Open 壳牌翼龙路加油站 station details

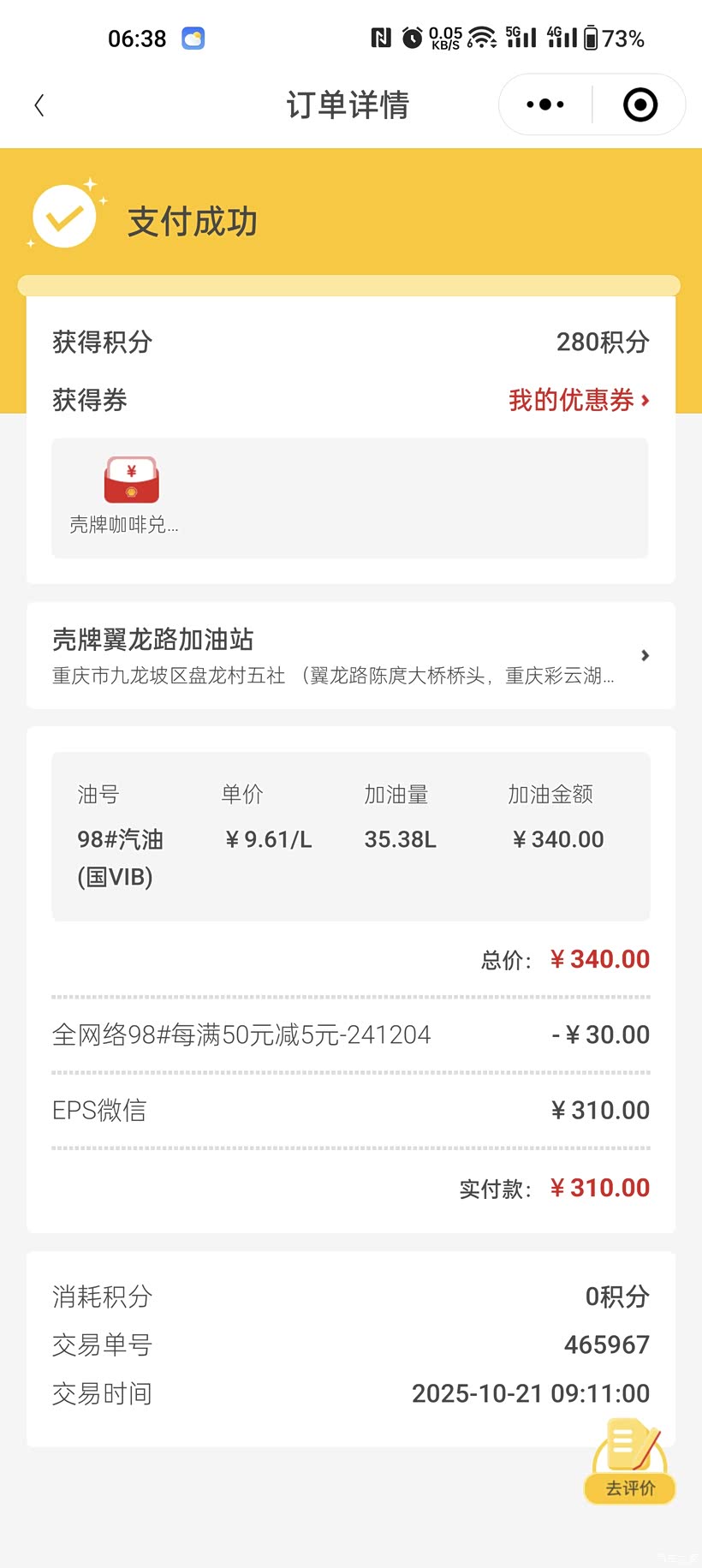(x=351, y=655)
